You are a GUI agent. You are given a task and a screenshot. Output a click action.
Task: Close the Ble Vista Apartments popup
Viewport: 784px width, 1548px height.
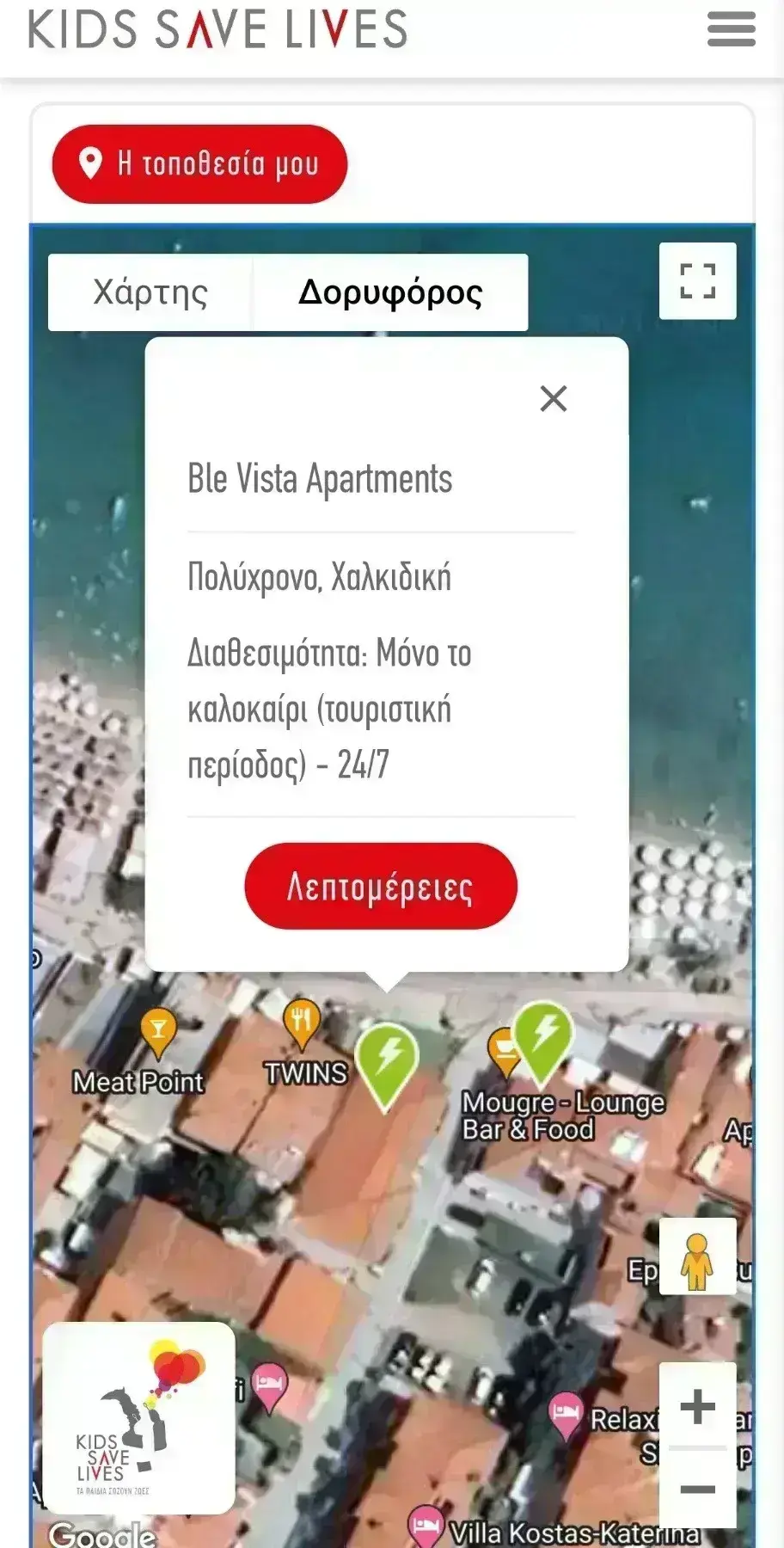554,398
